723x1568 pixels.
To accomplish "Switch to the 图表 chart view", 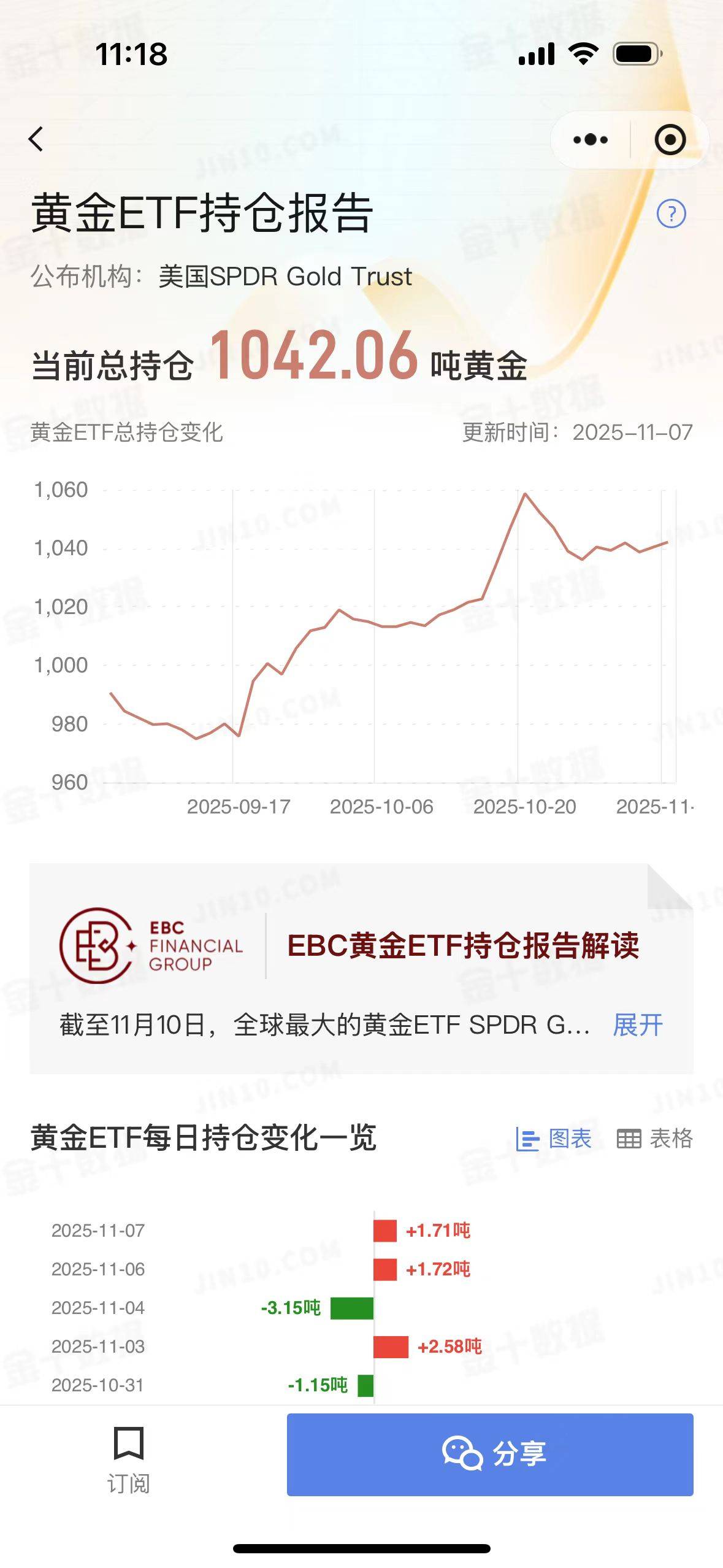I will tap(554, 1139).
